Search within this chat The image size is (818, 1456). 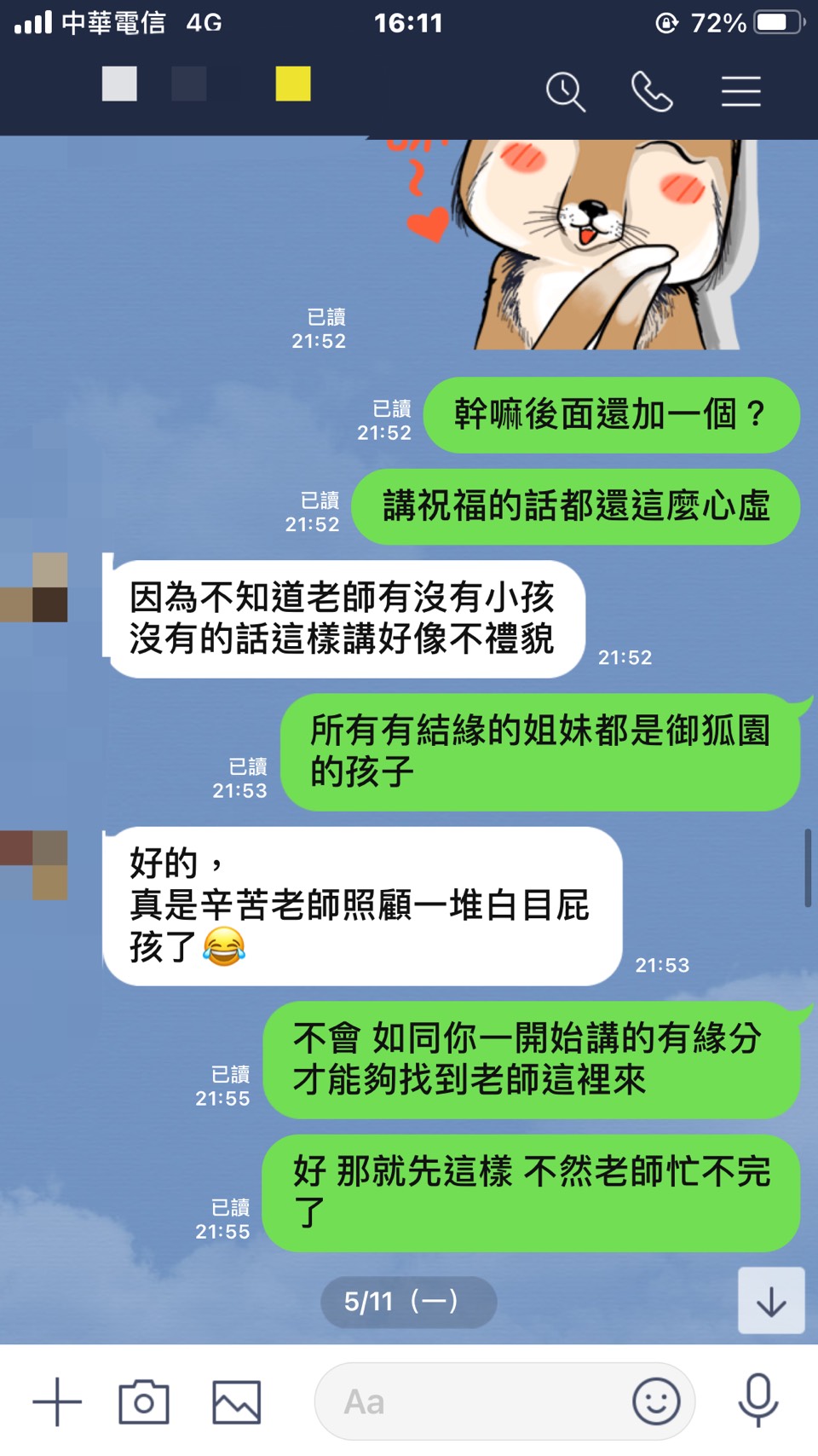pyautogui.click(x=566, y=91)
